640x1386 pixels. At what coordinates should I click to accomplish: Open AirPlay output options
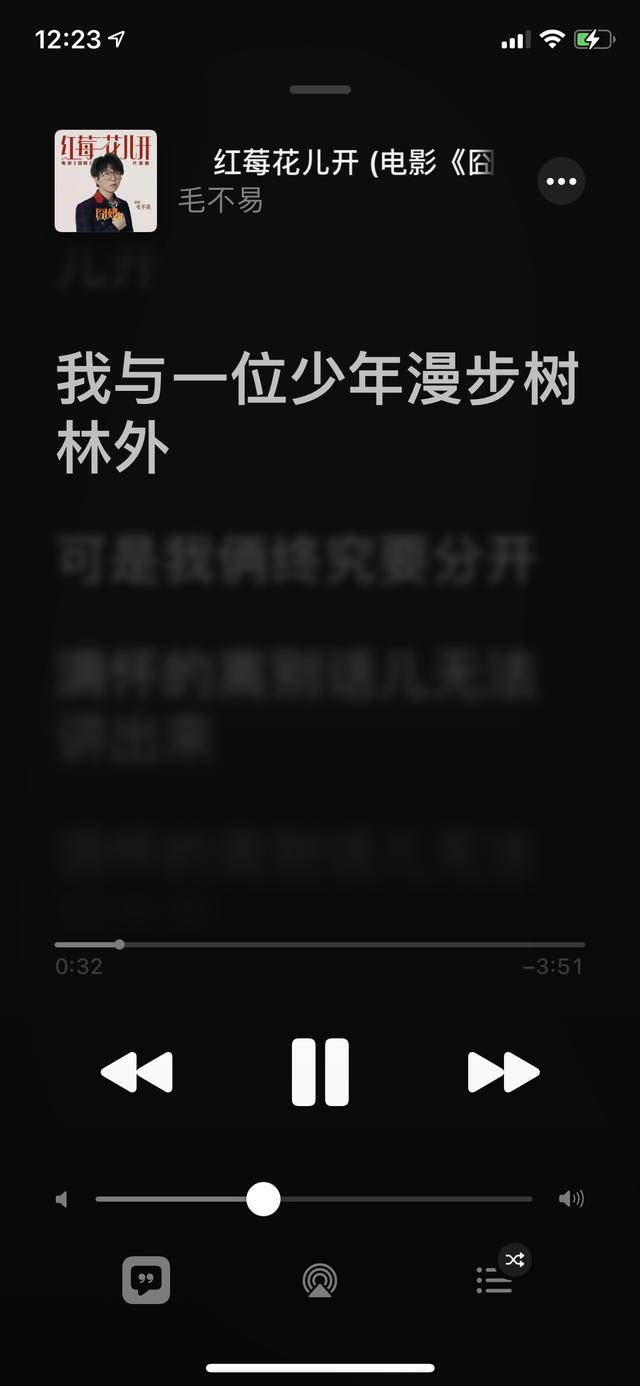click(320, 1280)
